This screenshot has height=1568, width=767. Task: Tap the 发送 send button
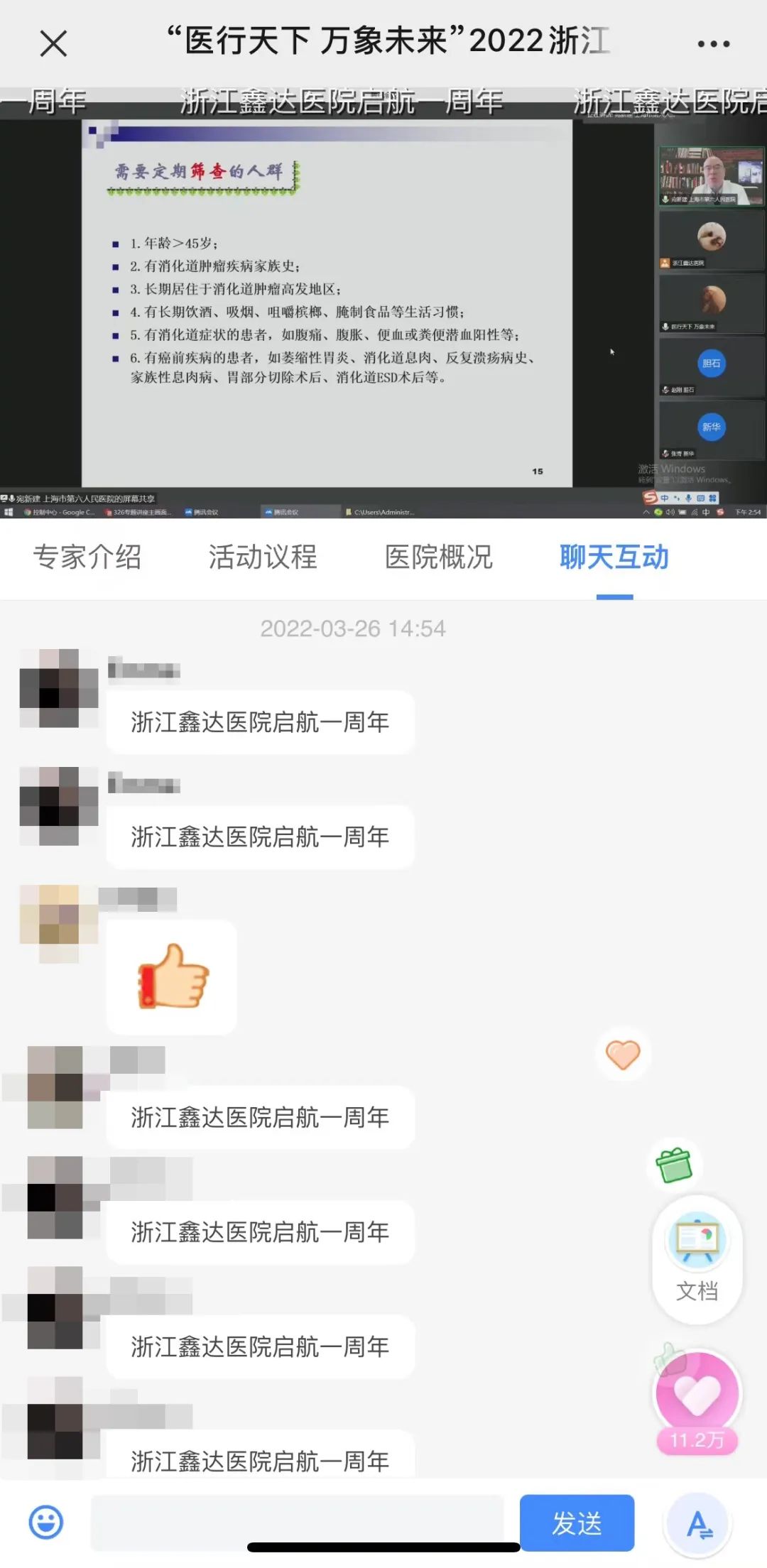pos(577,1523)
